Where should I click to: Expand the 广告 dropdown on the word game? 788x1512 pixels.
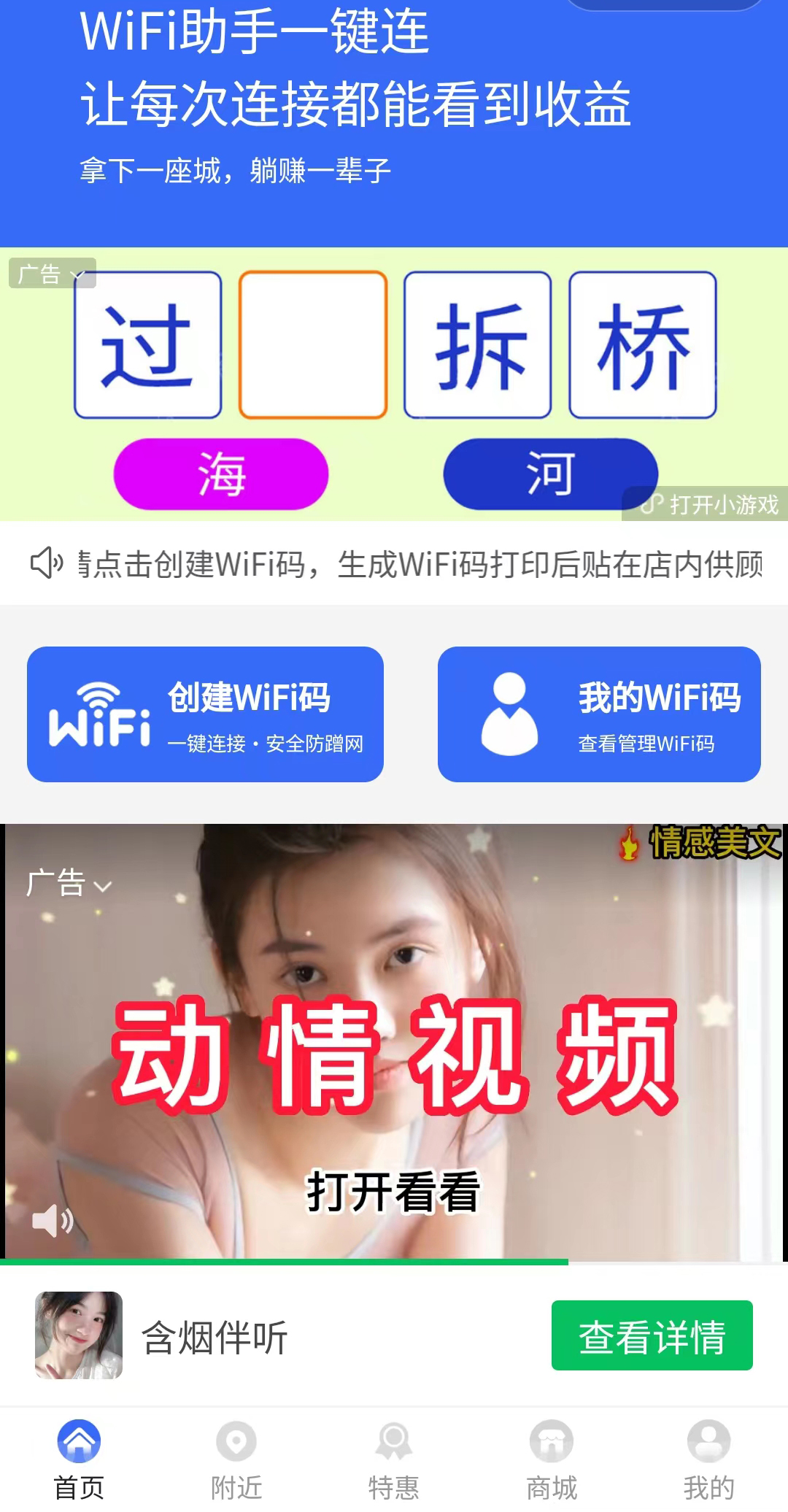pos(52,274)
